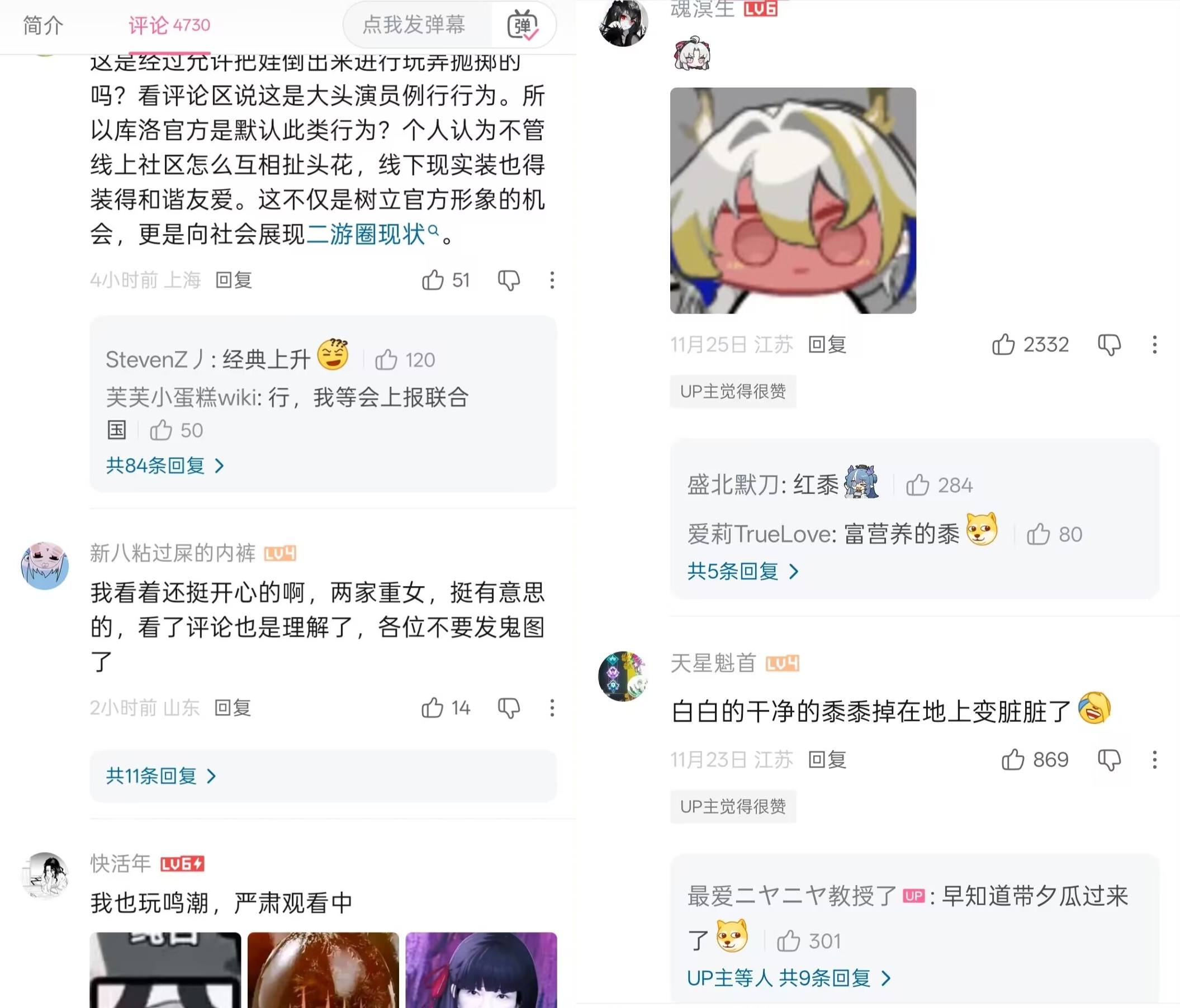Toggle the danmaku 弹 switch icon
The width and height of the screenshot is (1180, 1008).
click(522, 26)
